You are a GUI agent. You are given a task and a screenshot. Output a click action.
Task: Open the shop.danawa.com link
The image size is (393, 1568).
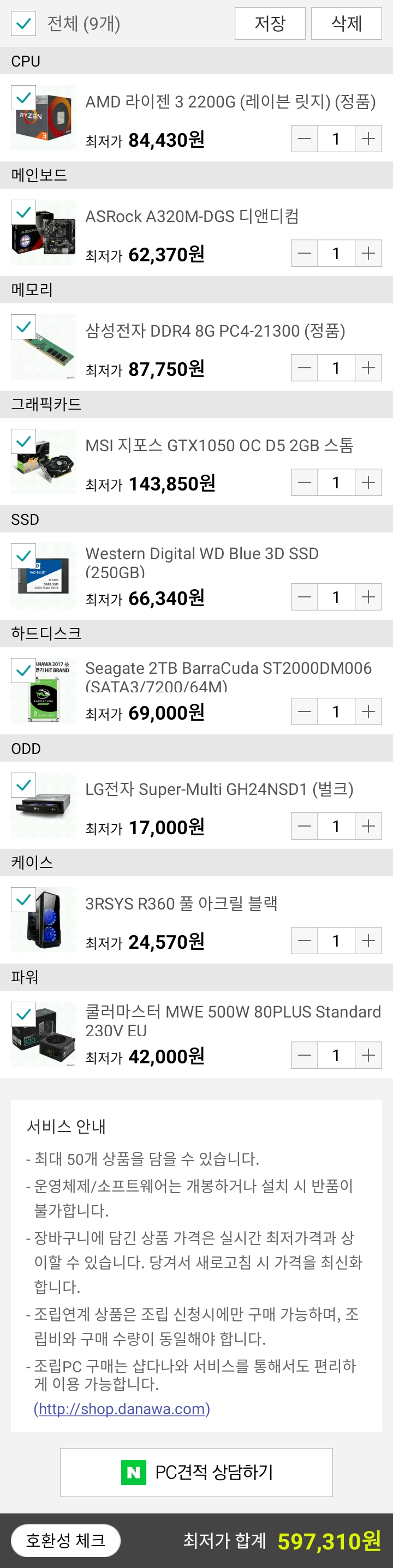(x=122, y=1409)
